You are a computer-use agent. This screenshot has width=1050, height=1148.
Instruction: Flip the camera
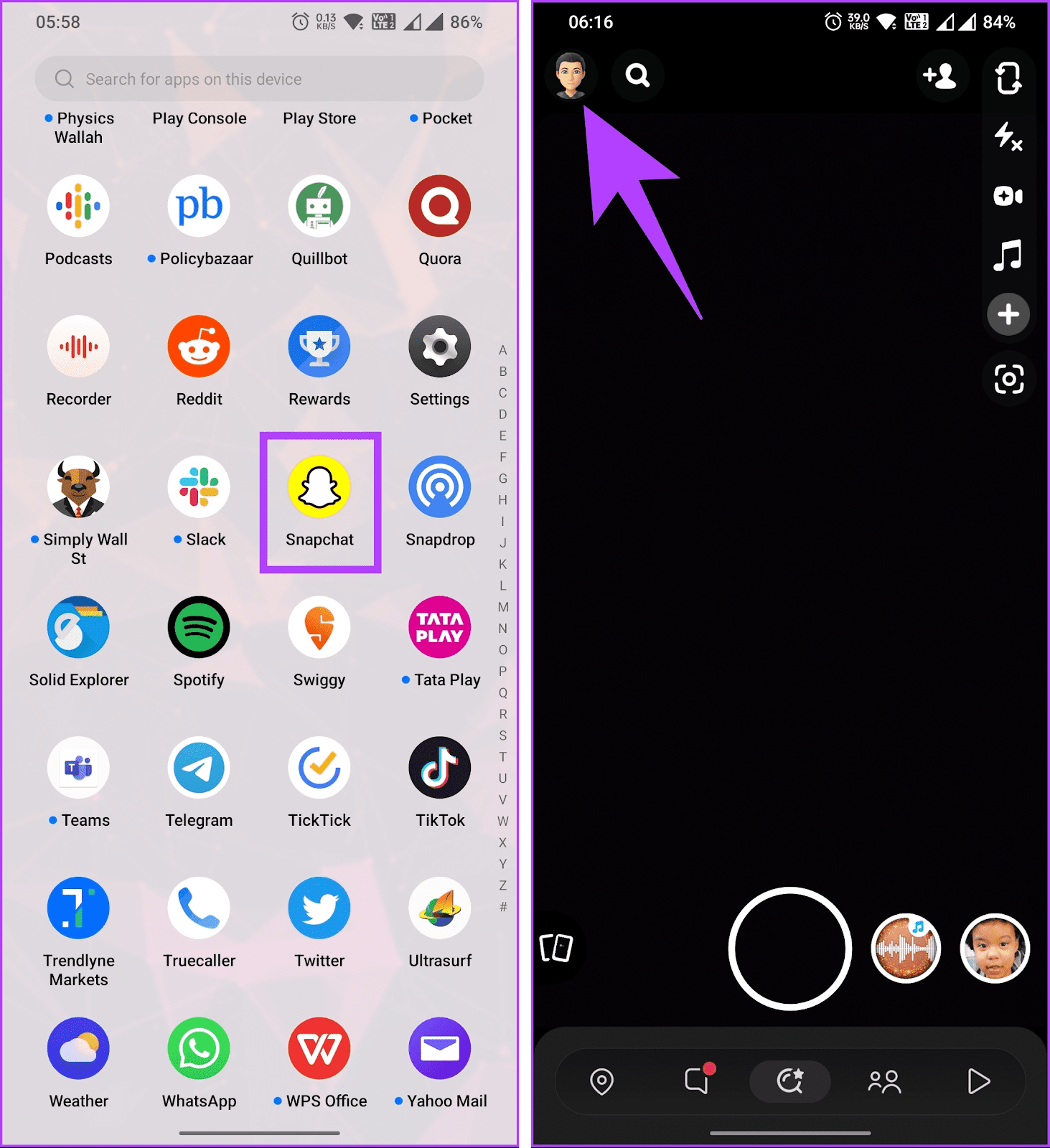coord(1008,78)
